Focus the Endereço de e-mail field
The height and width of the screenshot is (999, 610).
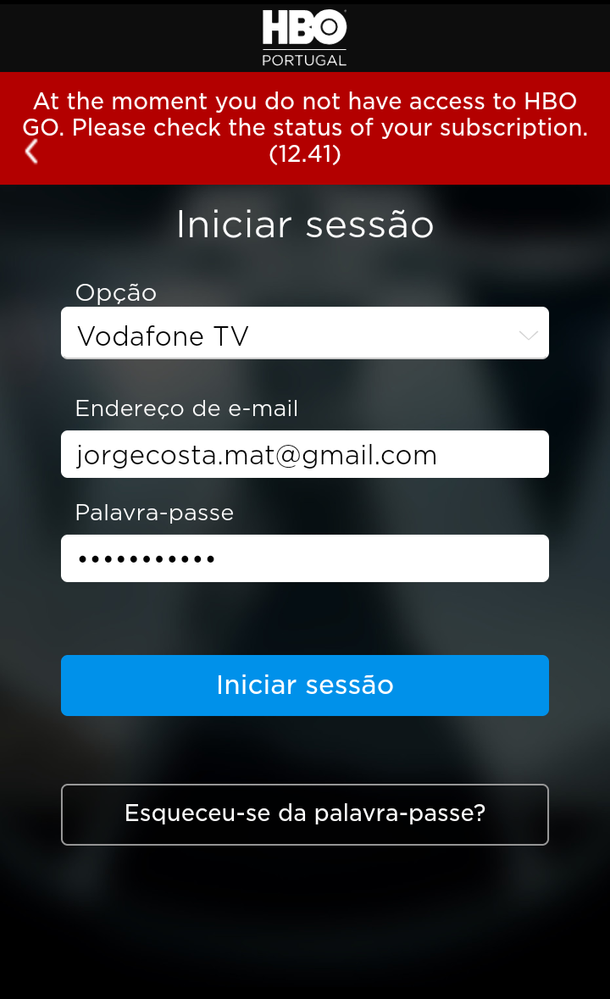pos(304,455)
